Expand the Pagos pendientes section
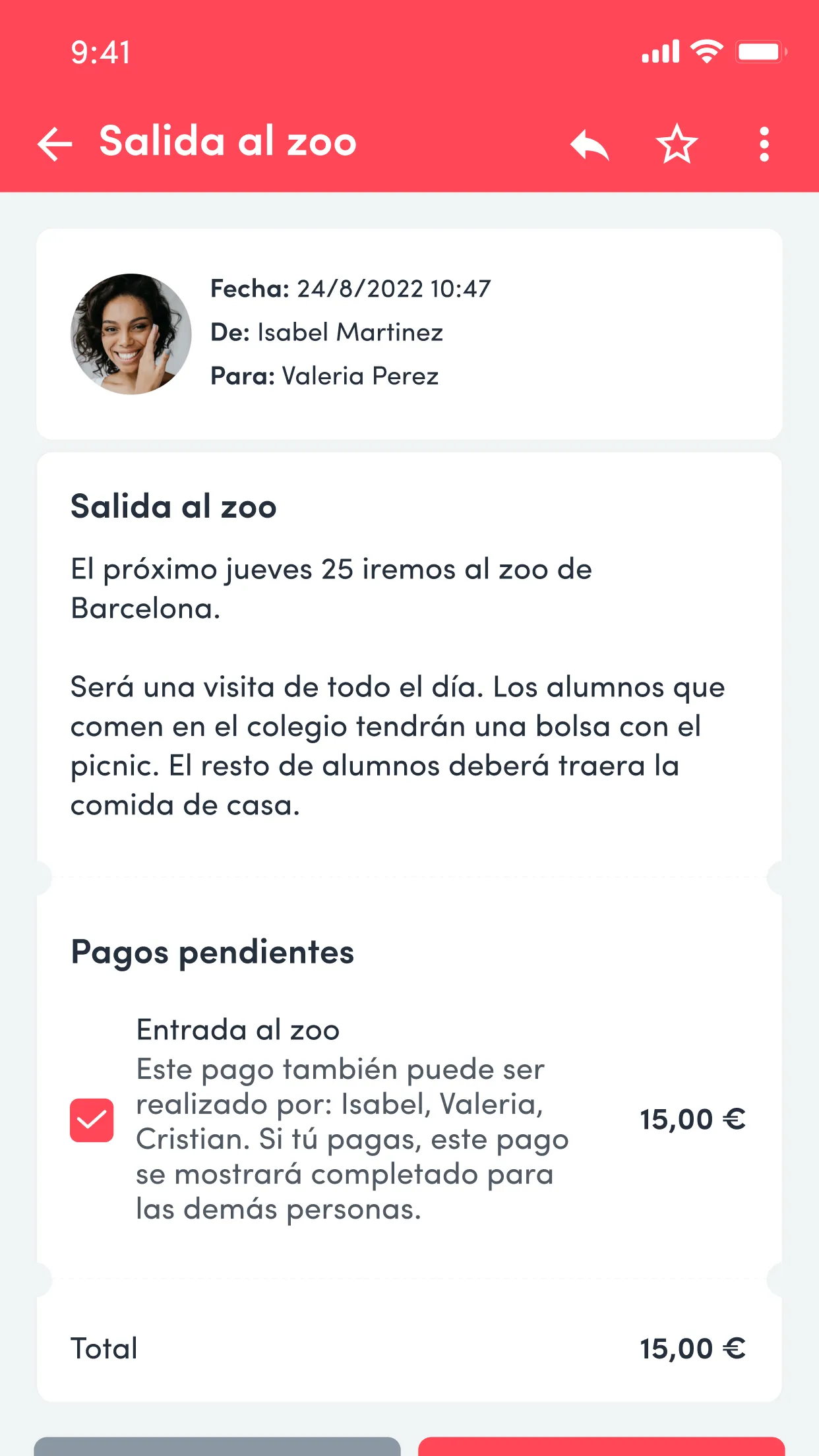 pos(212,952)
